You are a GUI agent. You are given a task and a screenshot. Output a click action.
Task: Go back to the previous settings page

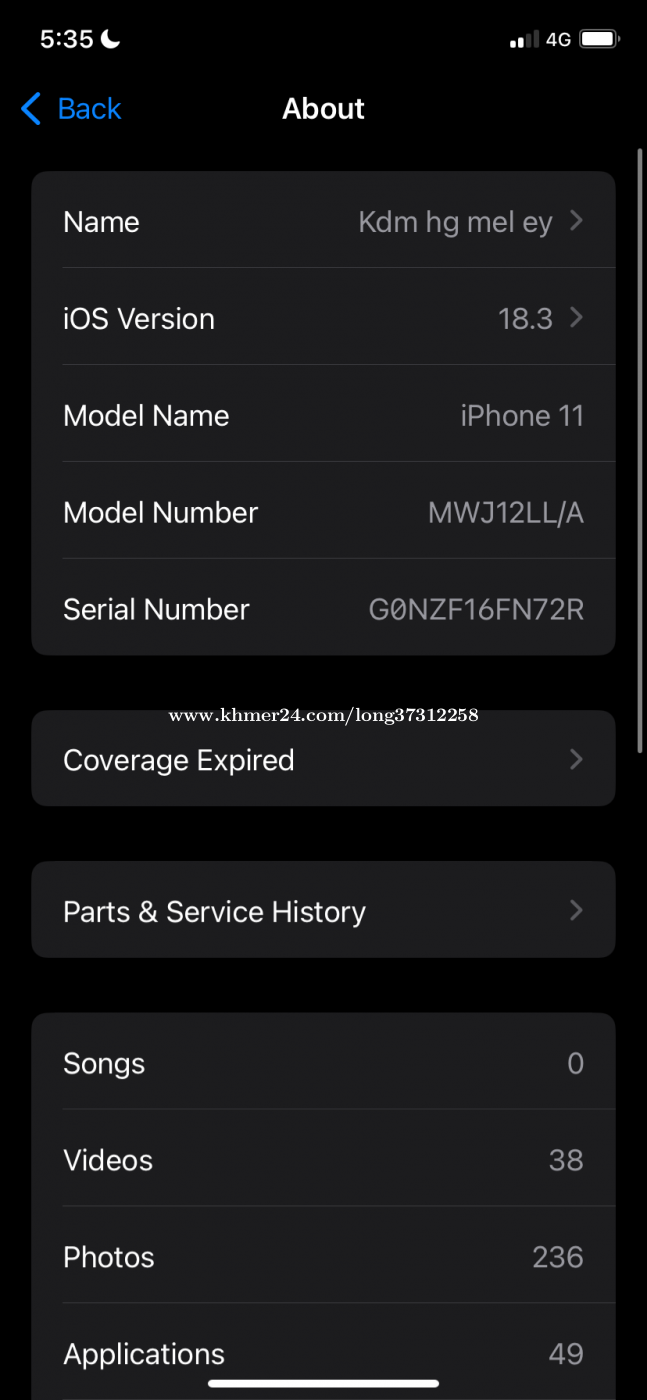(x=71, y=108)
